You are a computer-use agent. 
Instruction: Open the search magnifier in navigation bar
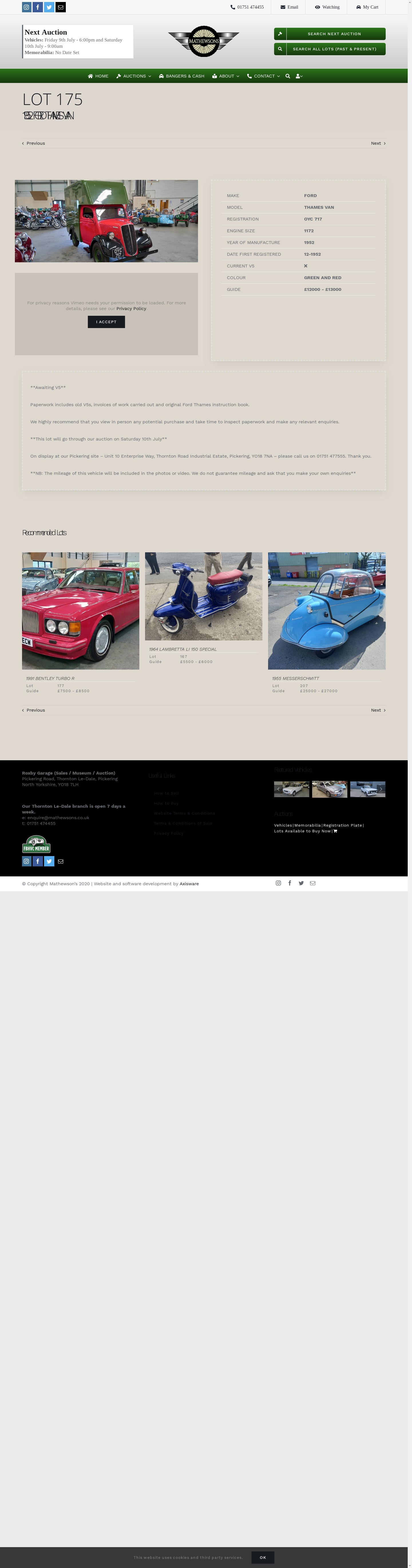288,76
